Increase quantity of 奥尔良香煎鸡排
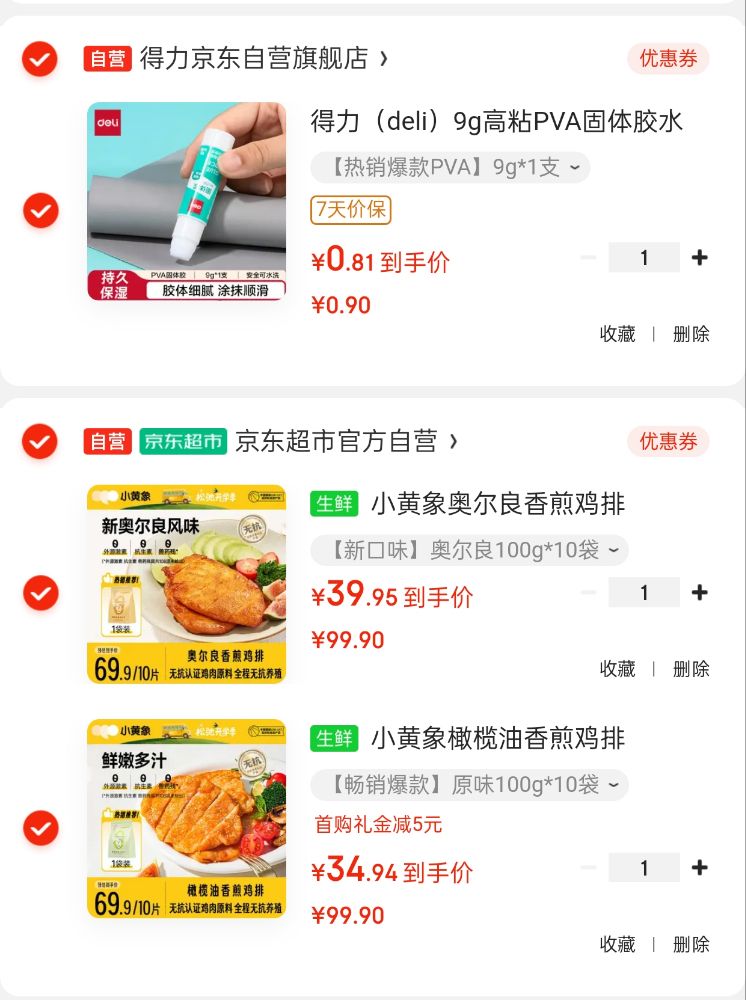Screen dimensions: 746x1000 pyautogui.click(x=699, y=593)
